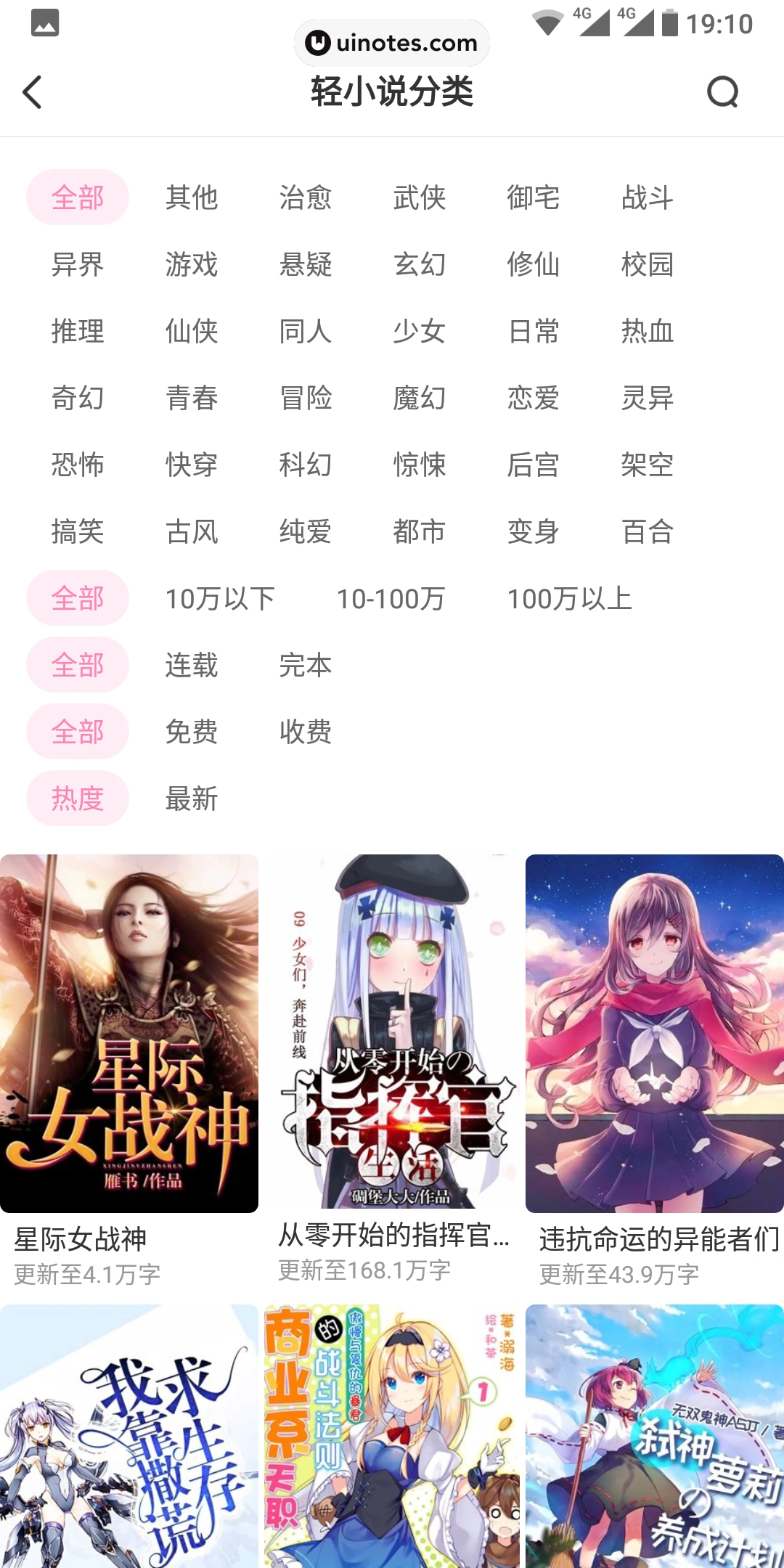The width and height of the screenshot is (784, 1568).
Task: Sort the list by 最新
Action: coord(192,799)
